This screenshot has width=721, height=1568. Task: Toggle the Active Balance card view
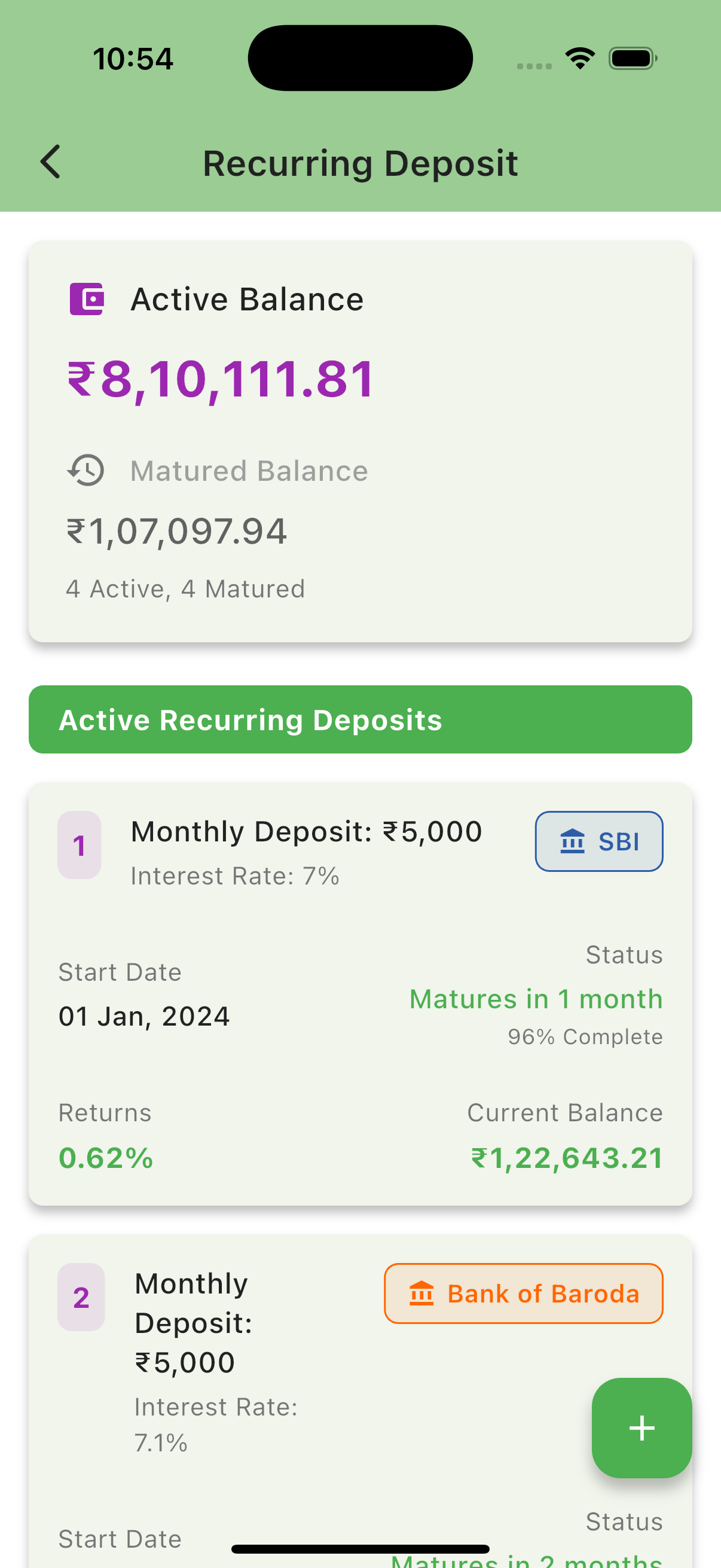[x=360, y=438]
